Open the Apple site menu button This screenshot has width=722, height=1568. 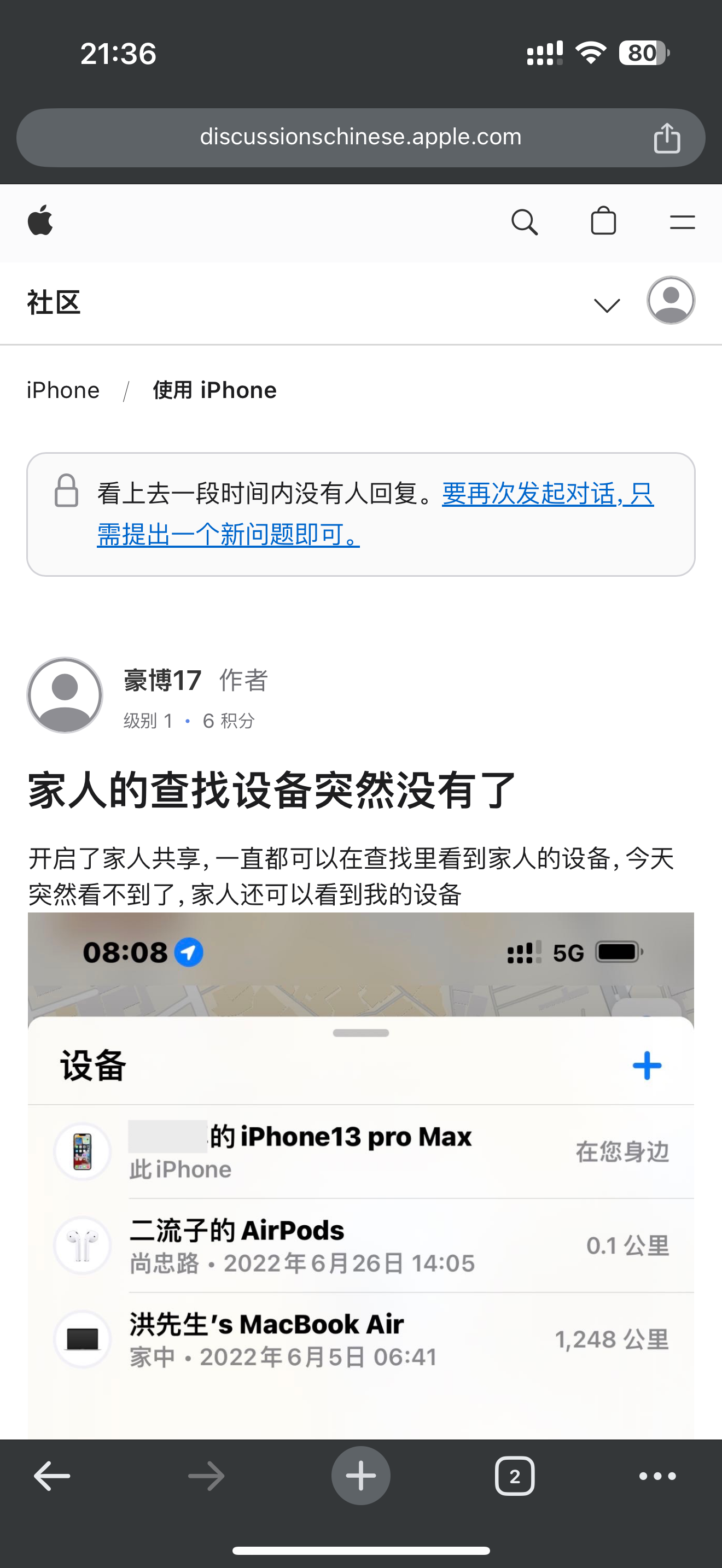(x=682, y=222)
